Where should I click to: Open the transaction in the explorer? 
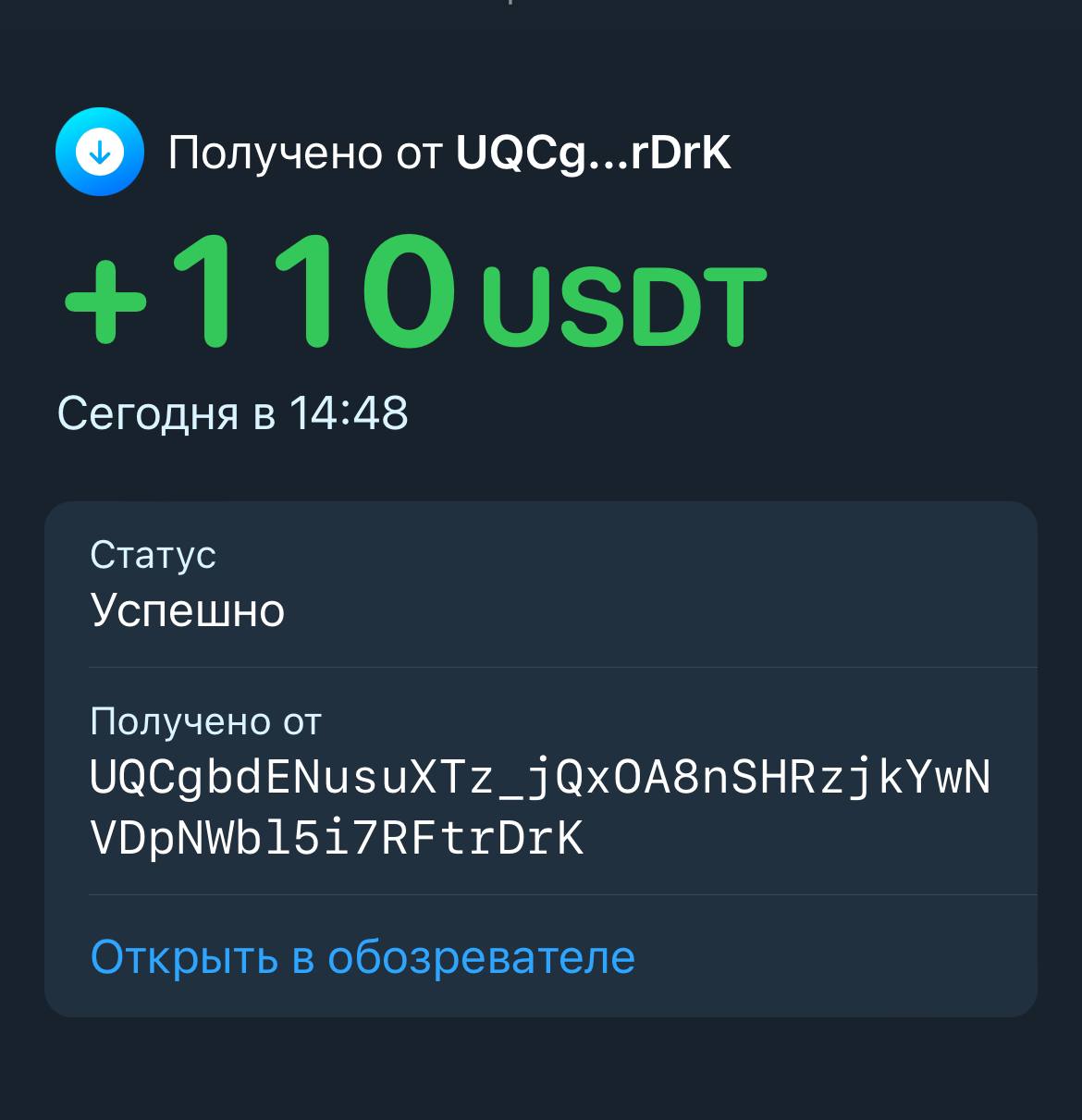pos(363,957)
